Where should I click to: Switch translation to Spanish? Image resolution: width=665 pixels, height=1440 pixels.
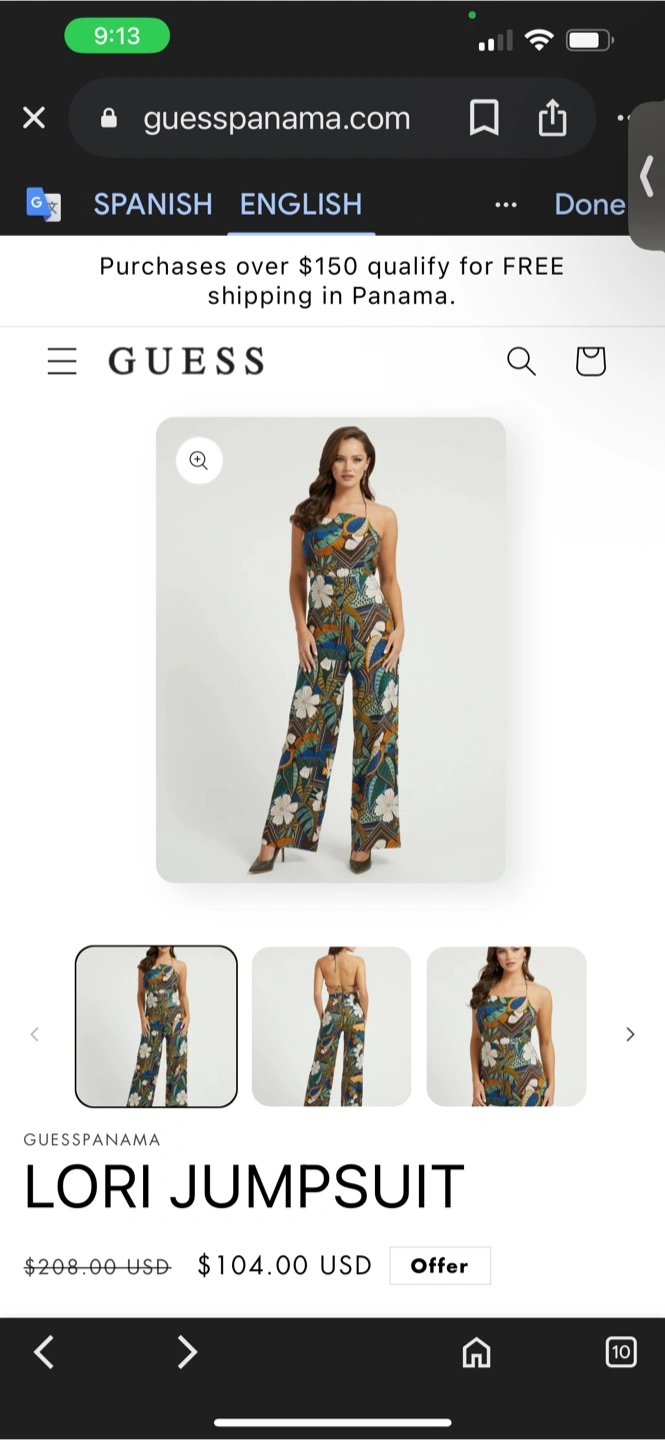(152, 204)
